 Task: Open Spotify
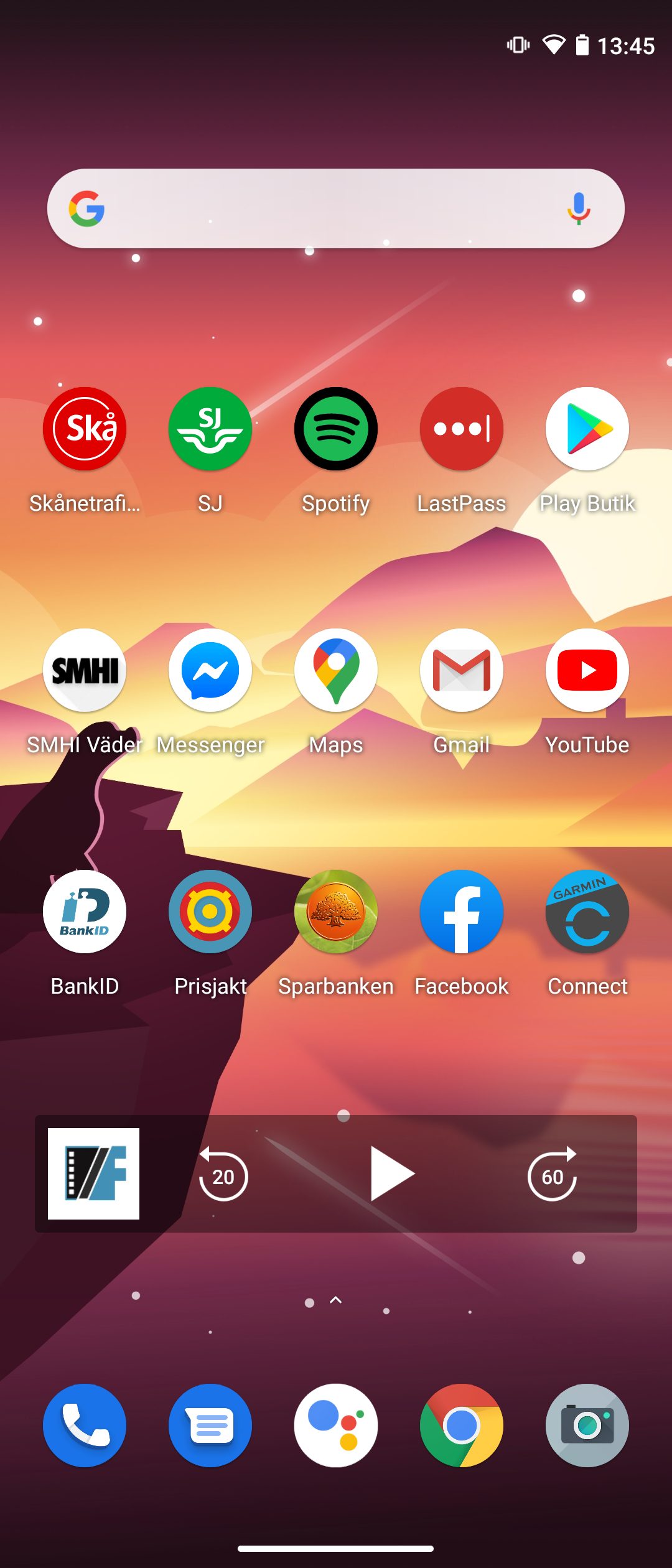[336, 429]
